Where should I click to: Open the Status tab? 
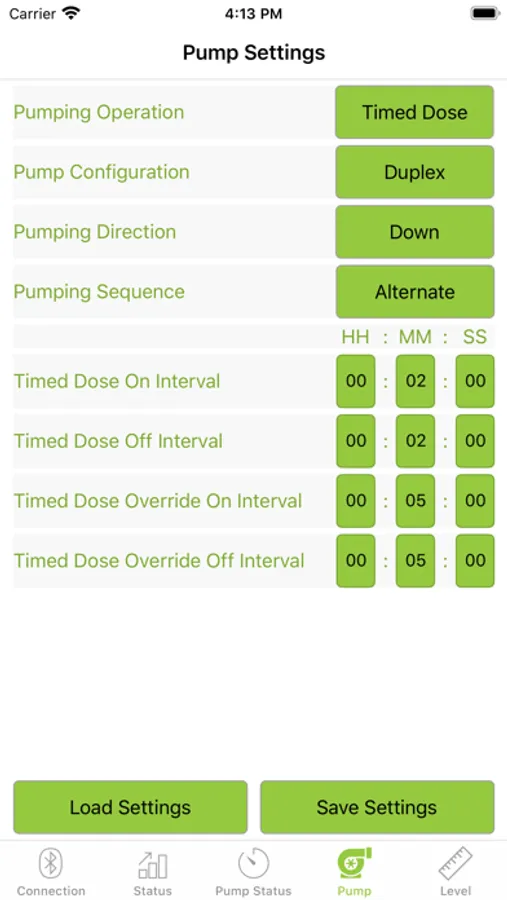point(152,872)
